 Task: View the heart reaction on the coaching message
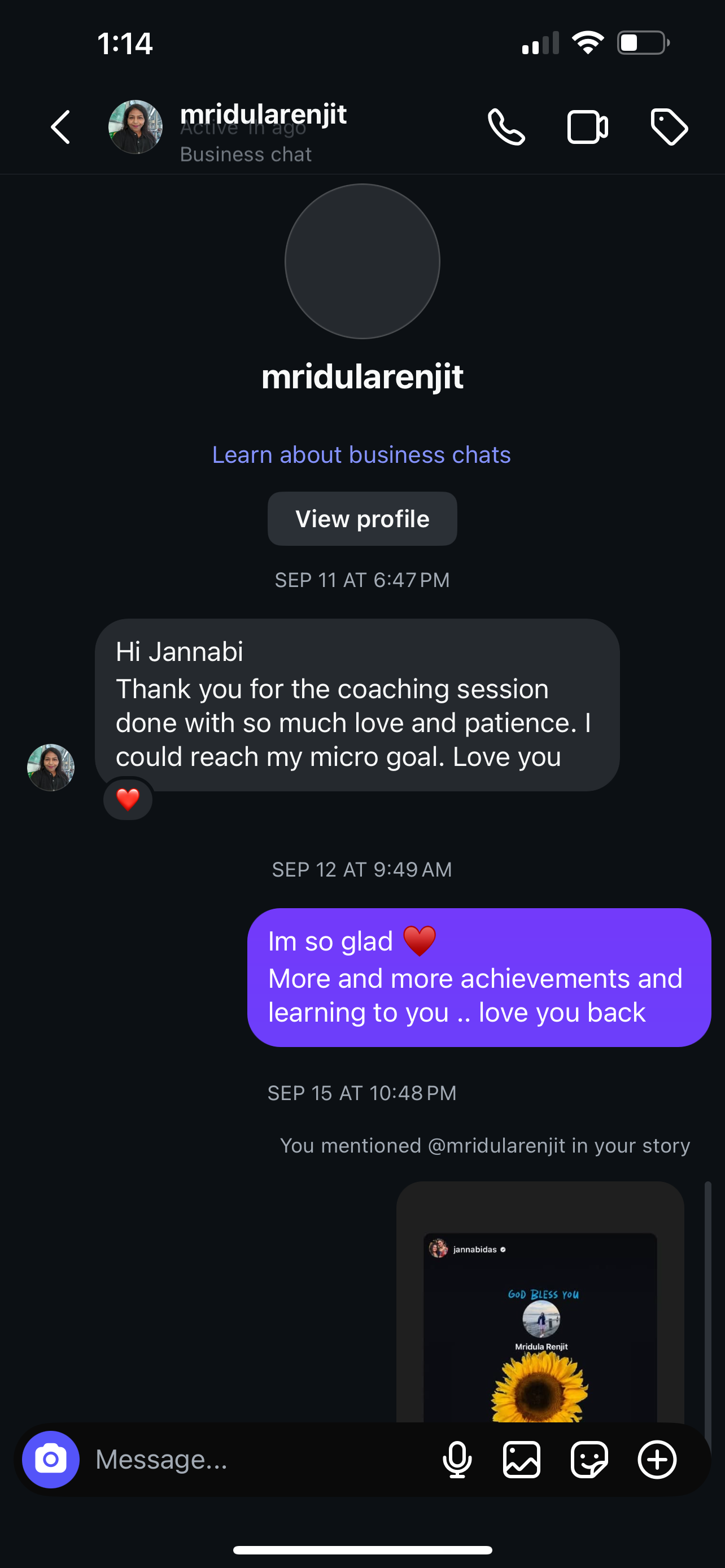[x=128, y=799]
